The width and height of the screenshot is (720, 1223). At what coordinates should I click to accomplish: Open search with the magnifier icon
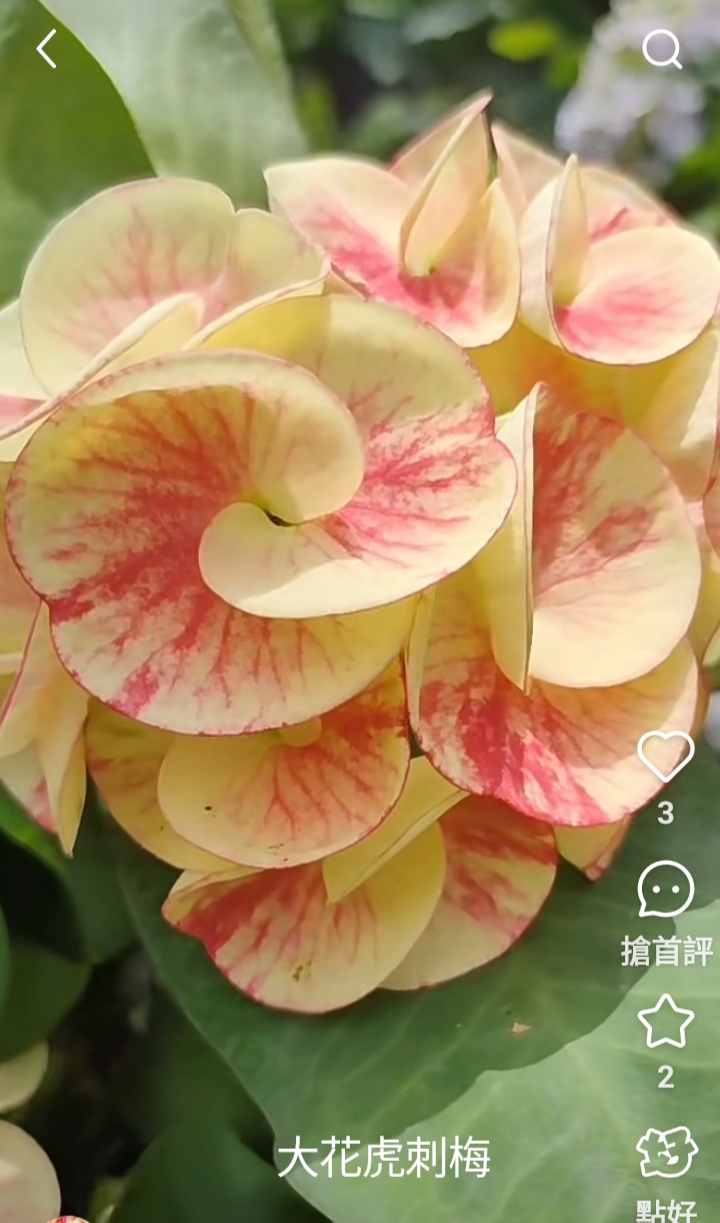click(x=662, y=49)
